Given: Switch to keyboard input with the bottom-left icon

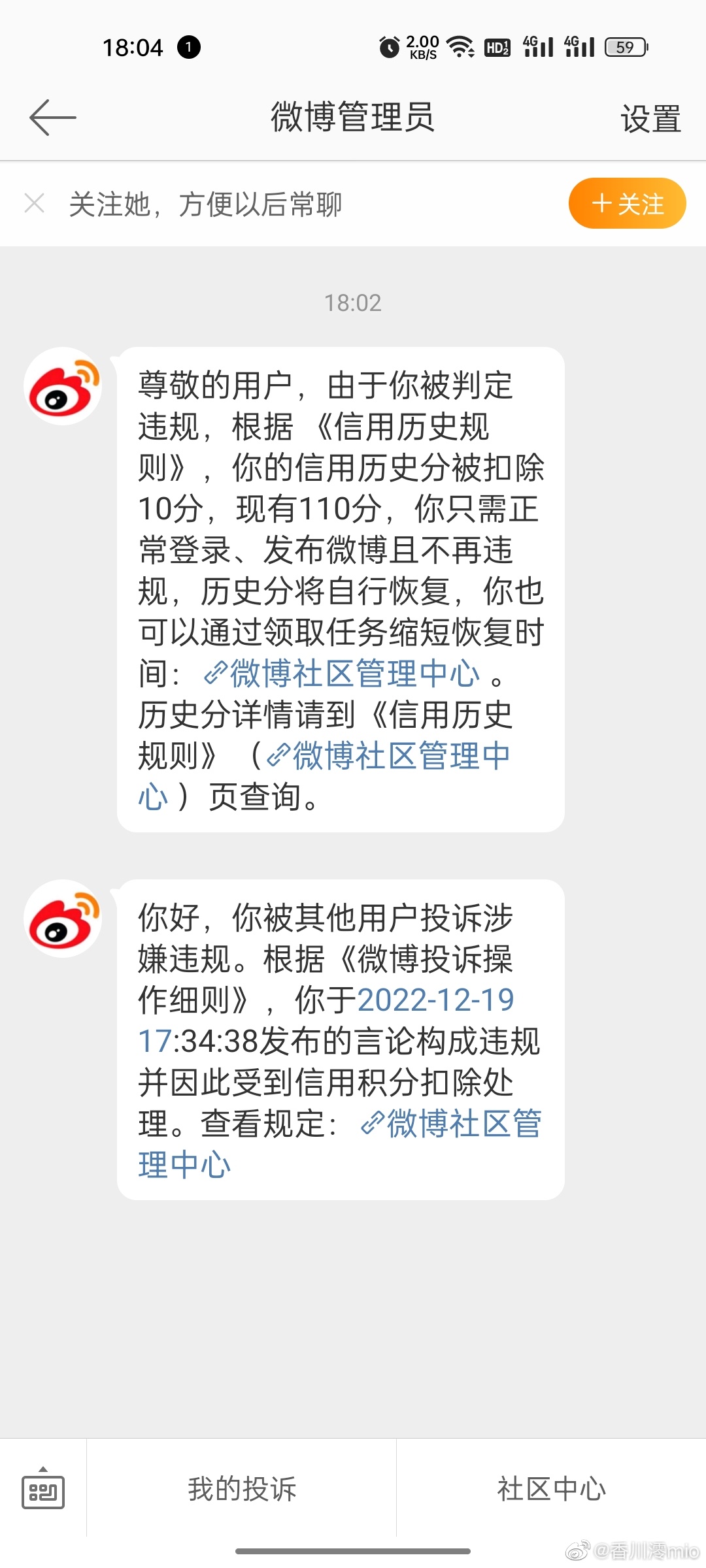Looking at the screenshot, I should tap(43, 1488).
